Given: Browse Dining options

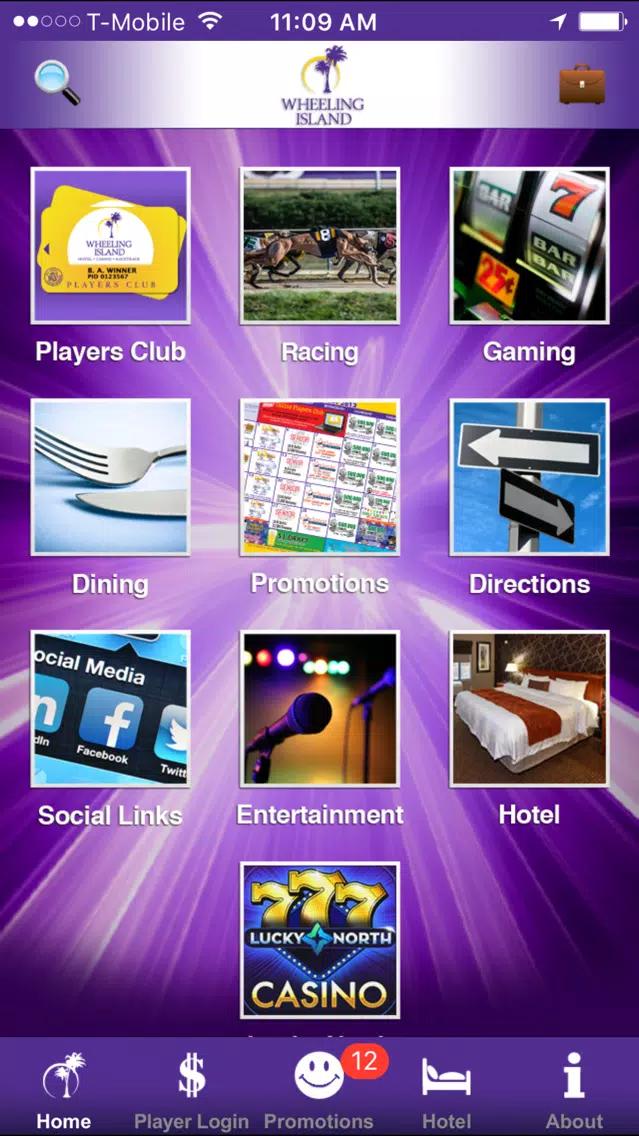Looking at the screenshot, I should click(x=110, y=478).
